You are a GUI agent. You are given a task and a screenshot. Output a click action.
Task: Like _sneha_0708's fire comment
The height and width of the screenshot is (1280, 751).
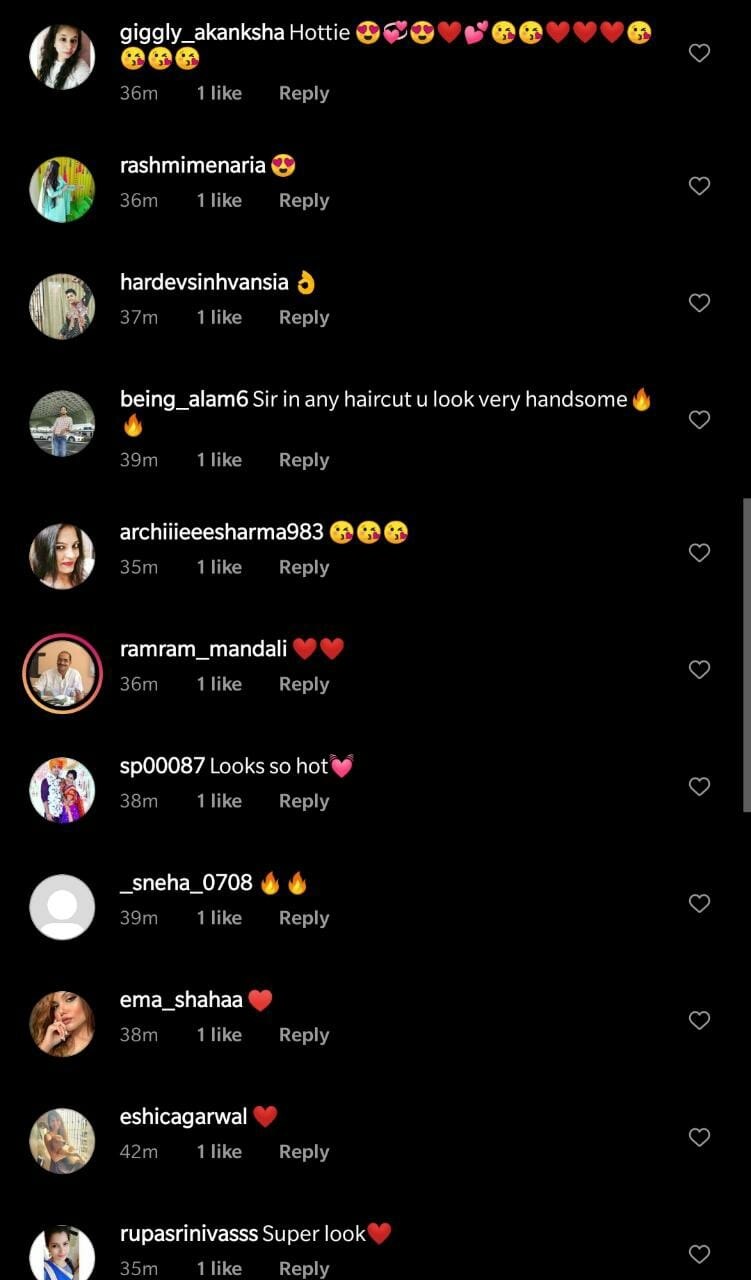699,904
